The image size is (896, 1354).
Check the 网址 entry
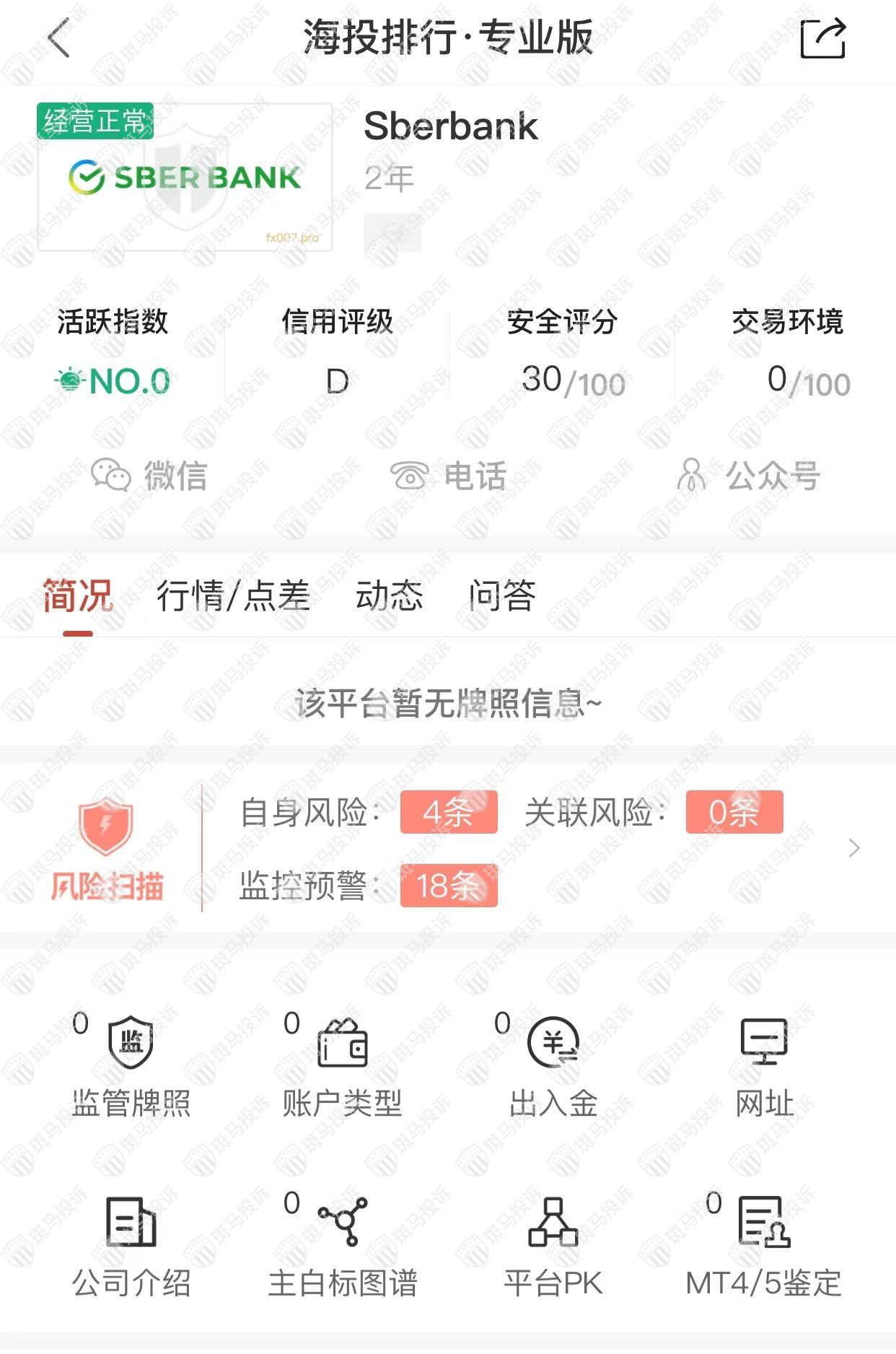coord(764,1066)
